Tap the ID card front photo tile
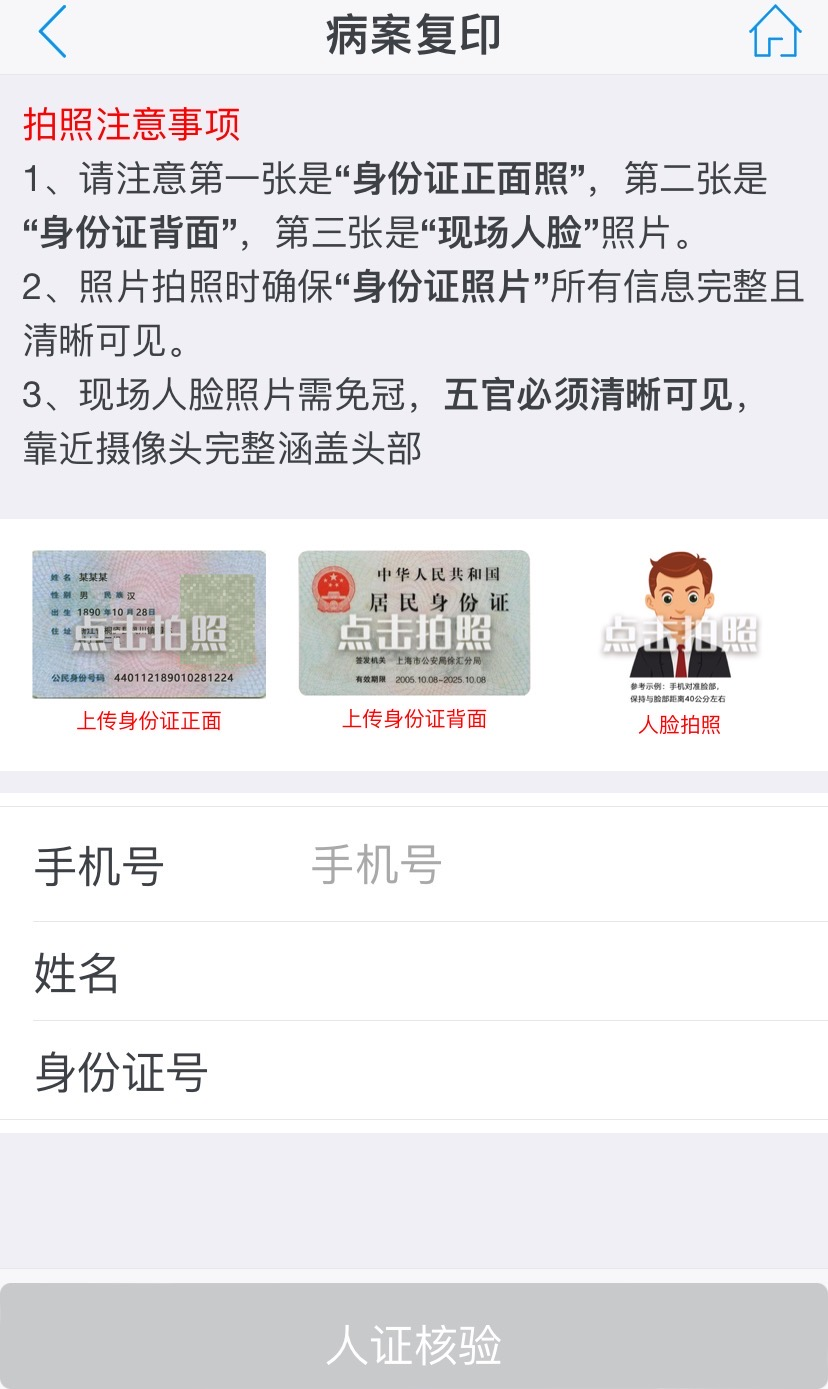The image size is (828, 1389). tap(149, 625)
